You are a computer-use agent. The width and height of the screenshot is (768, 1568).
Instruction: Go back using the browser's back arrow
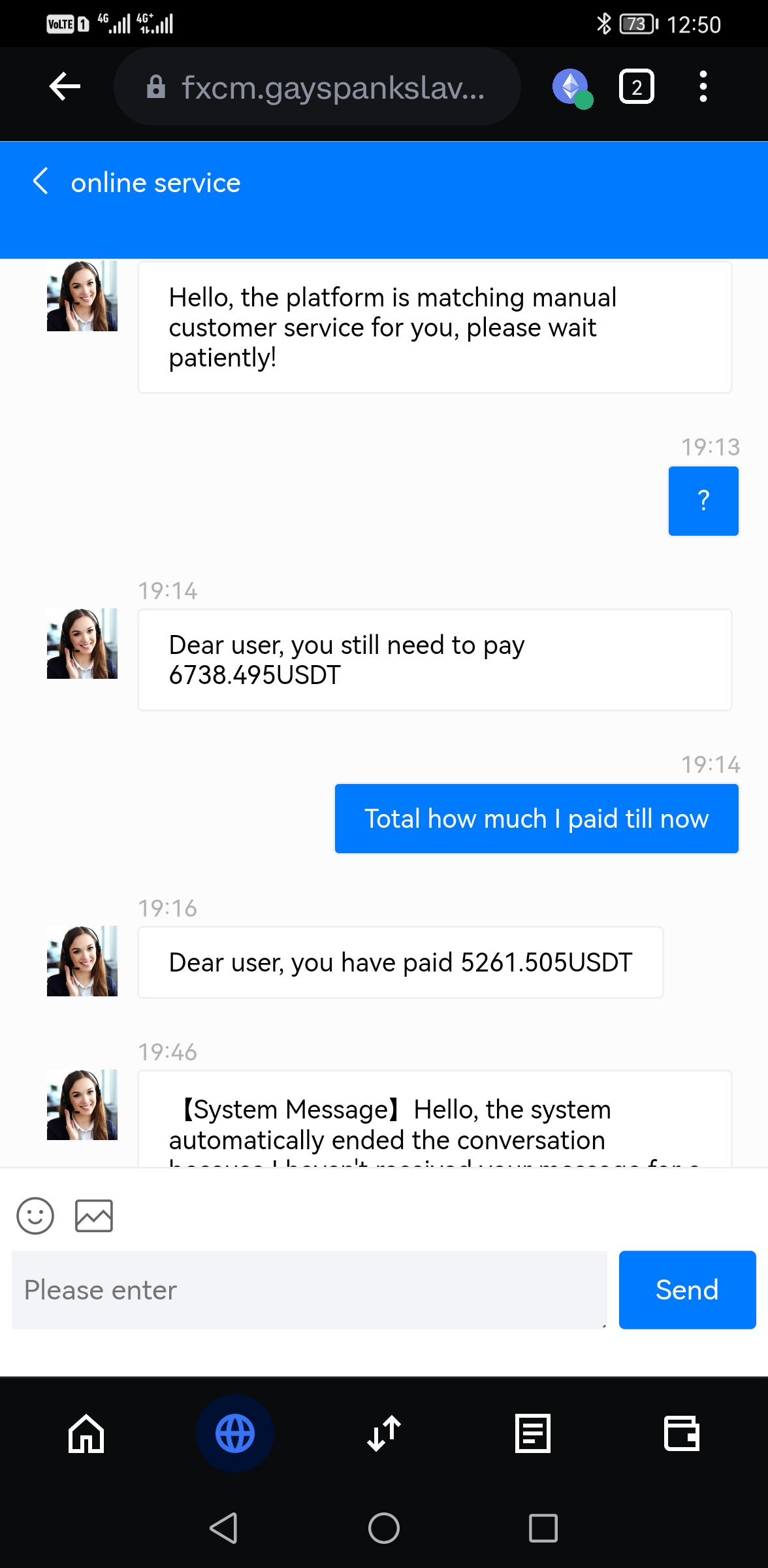coord(65,86)
